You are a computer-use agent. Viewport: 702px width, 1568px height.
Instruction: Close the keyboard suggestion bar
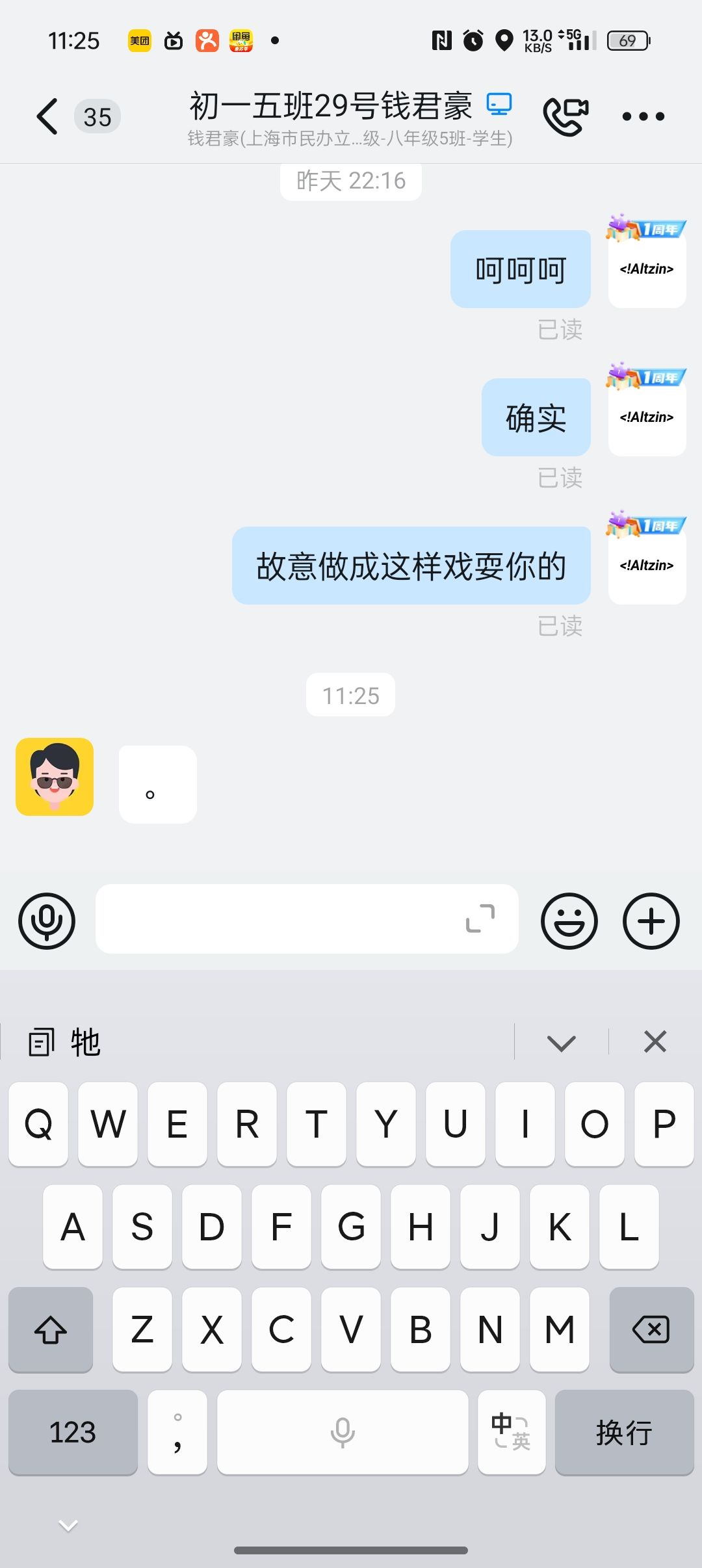tap(655, 1041)
